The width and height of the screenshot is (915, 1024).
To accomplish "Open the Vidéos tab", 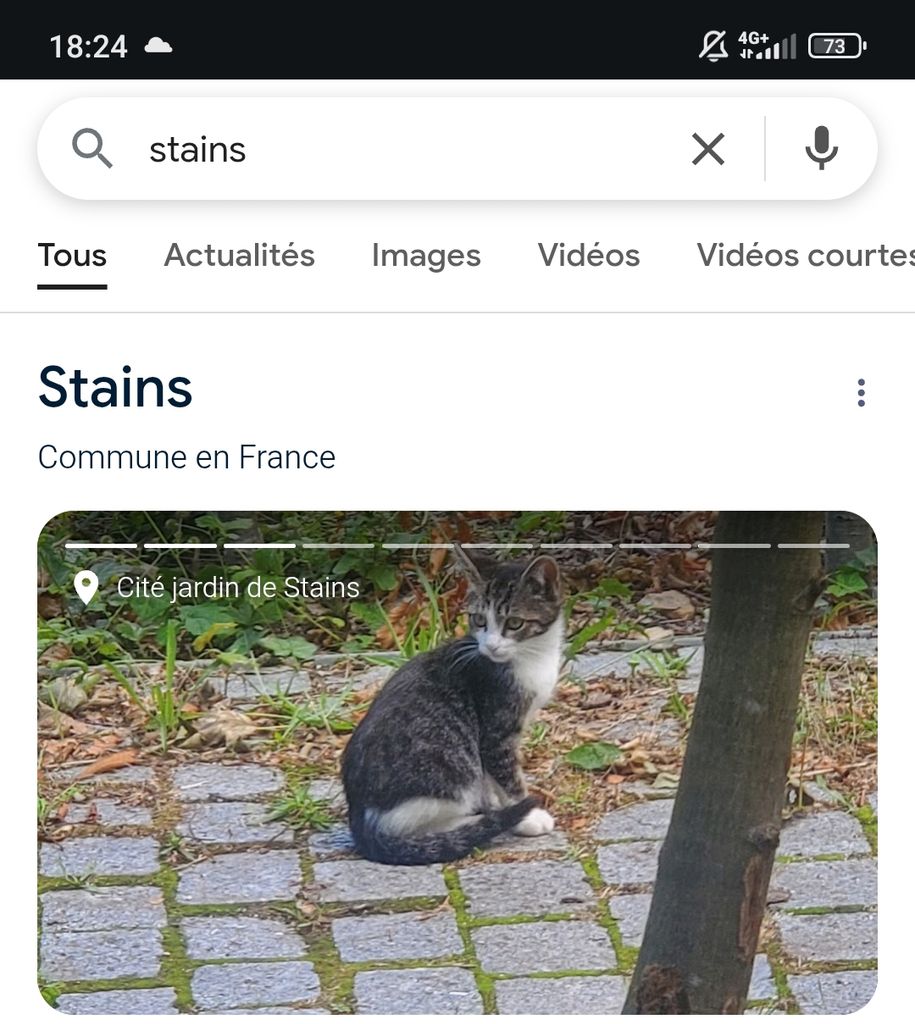I will (588, 256).
